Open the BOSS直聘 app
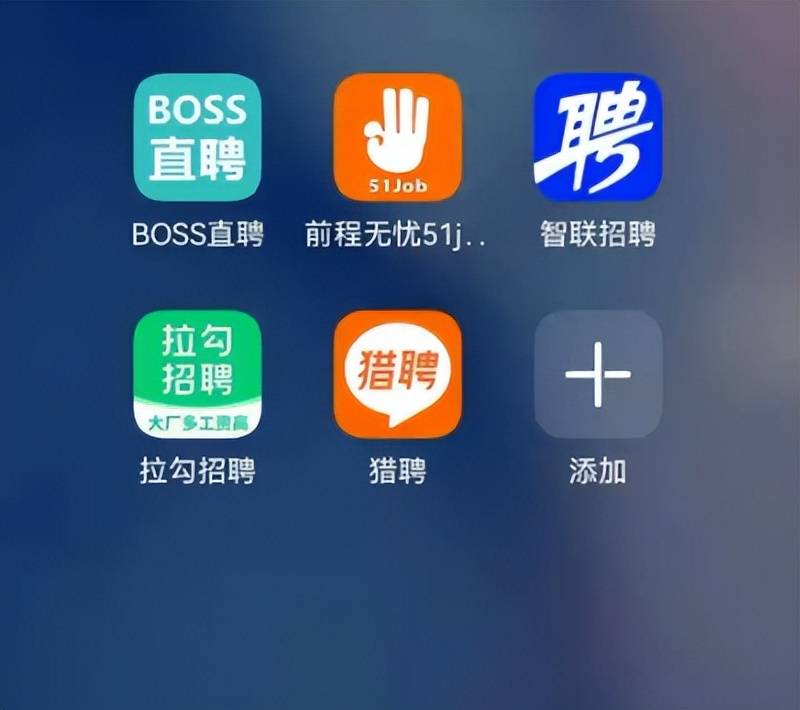 point(197,138)
